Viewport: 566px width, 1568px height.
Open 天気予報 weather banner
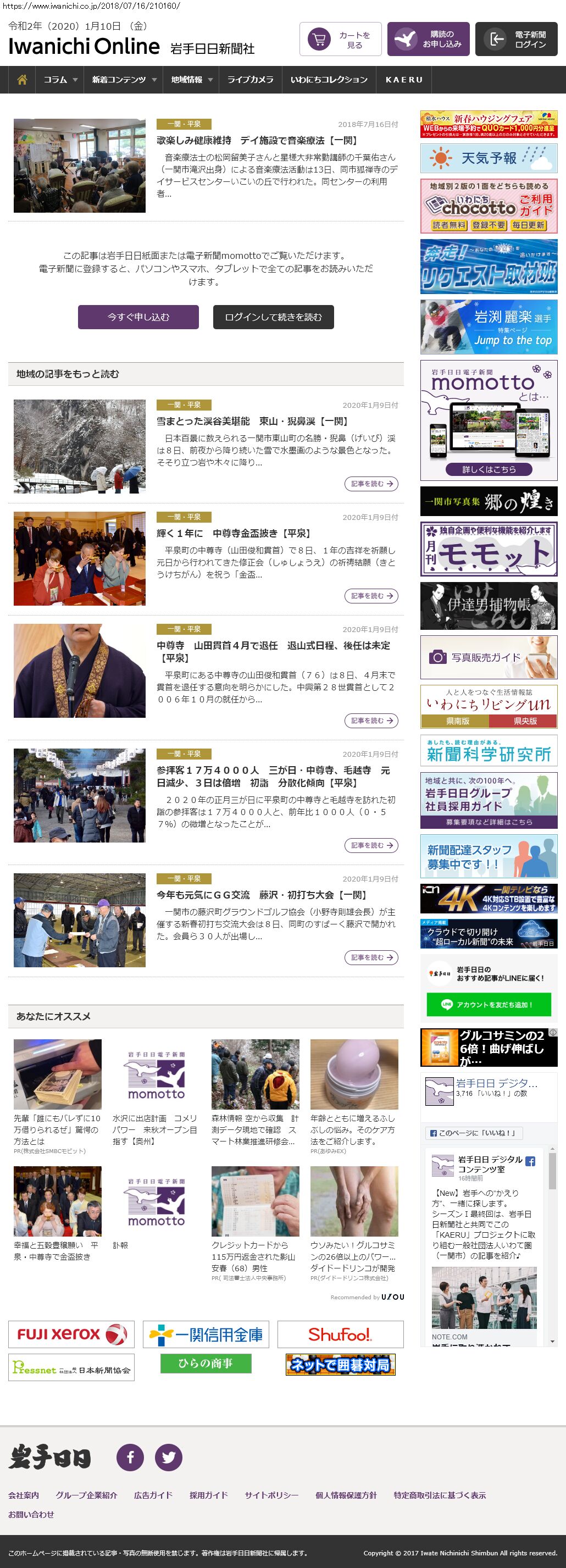[x=489, y=159]
